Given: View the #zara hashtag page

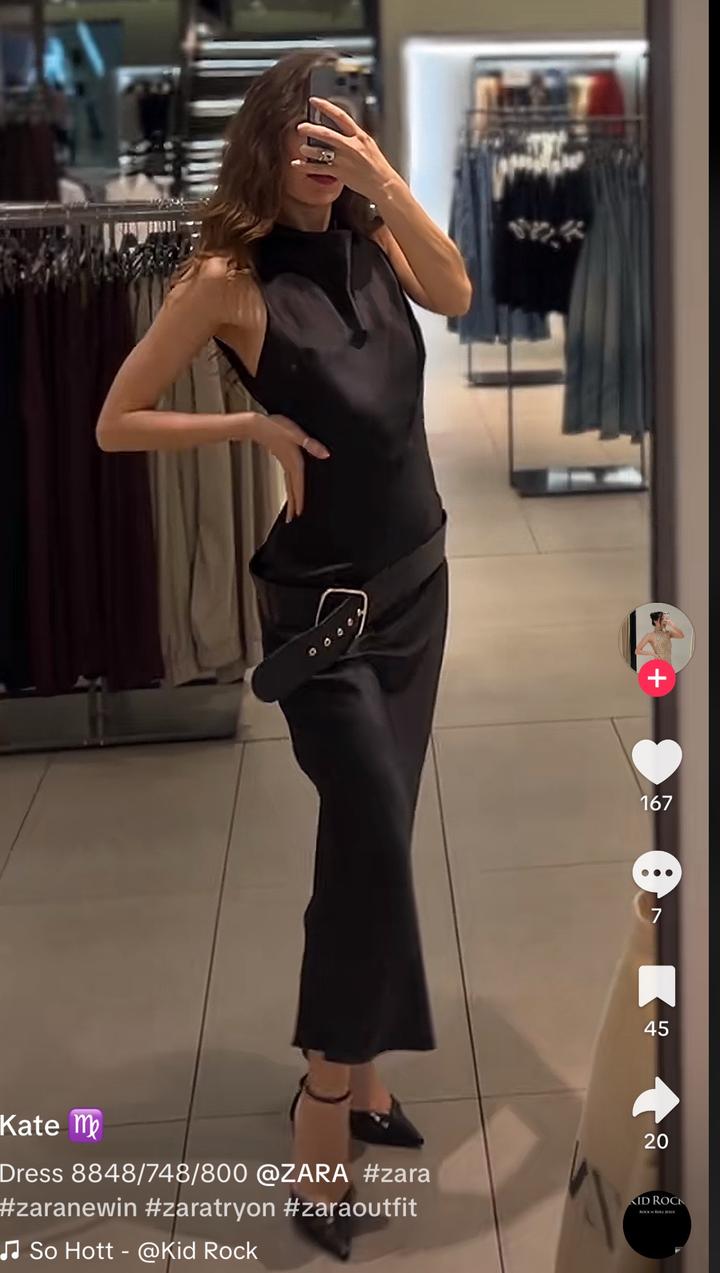Looking at the screenshot, I should click(396, 1173).
